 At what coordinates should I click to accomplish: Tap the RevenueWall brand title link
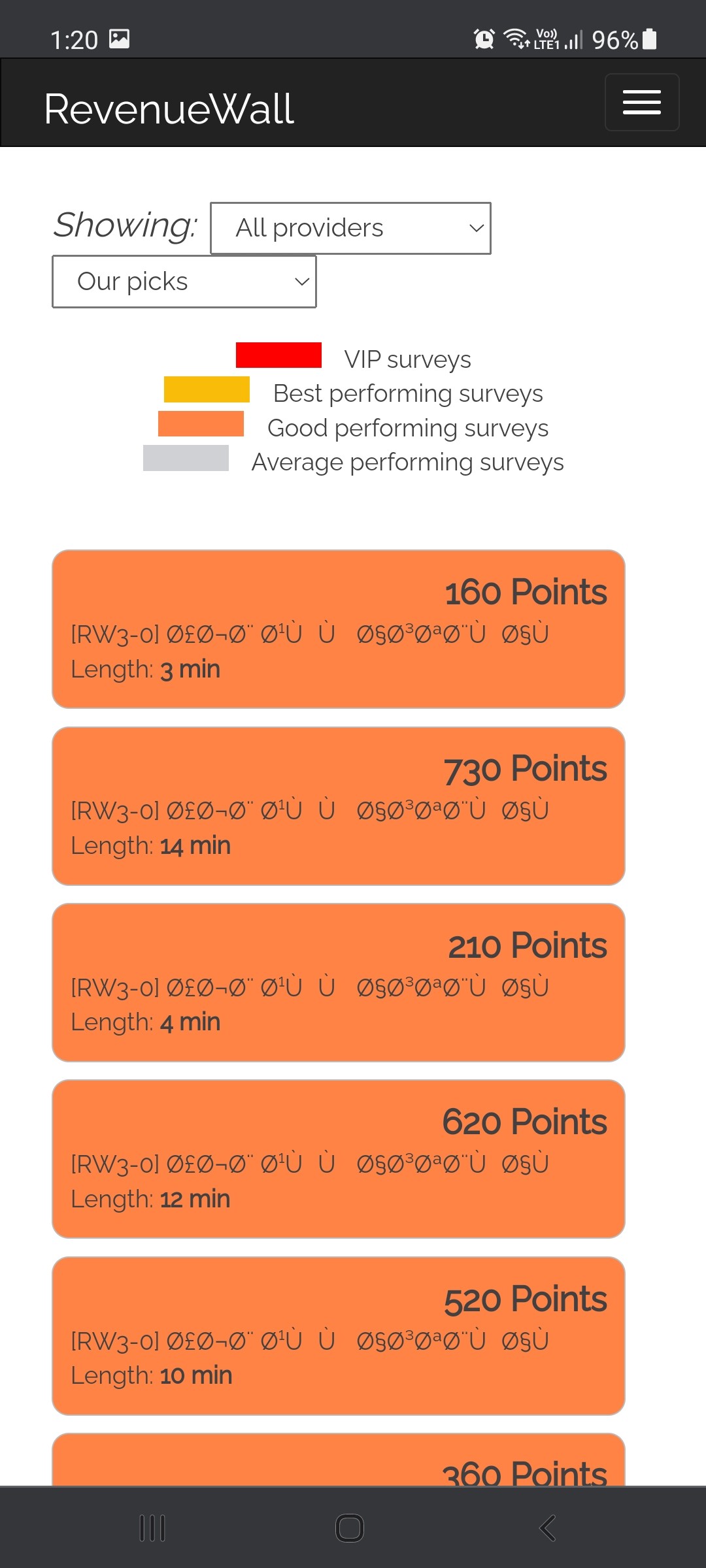169,108
